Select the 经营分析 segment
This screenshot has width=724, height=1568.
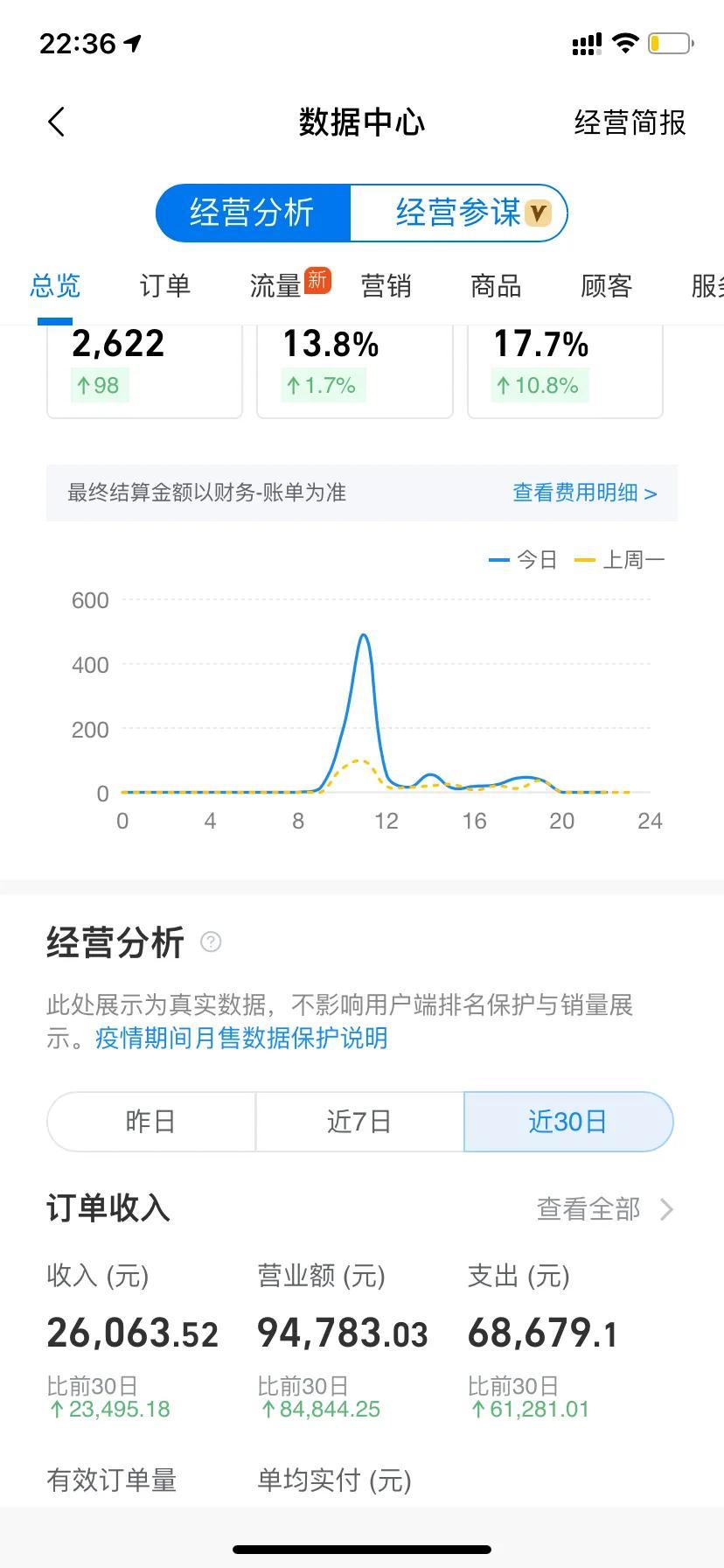(253, 213)
